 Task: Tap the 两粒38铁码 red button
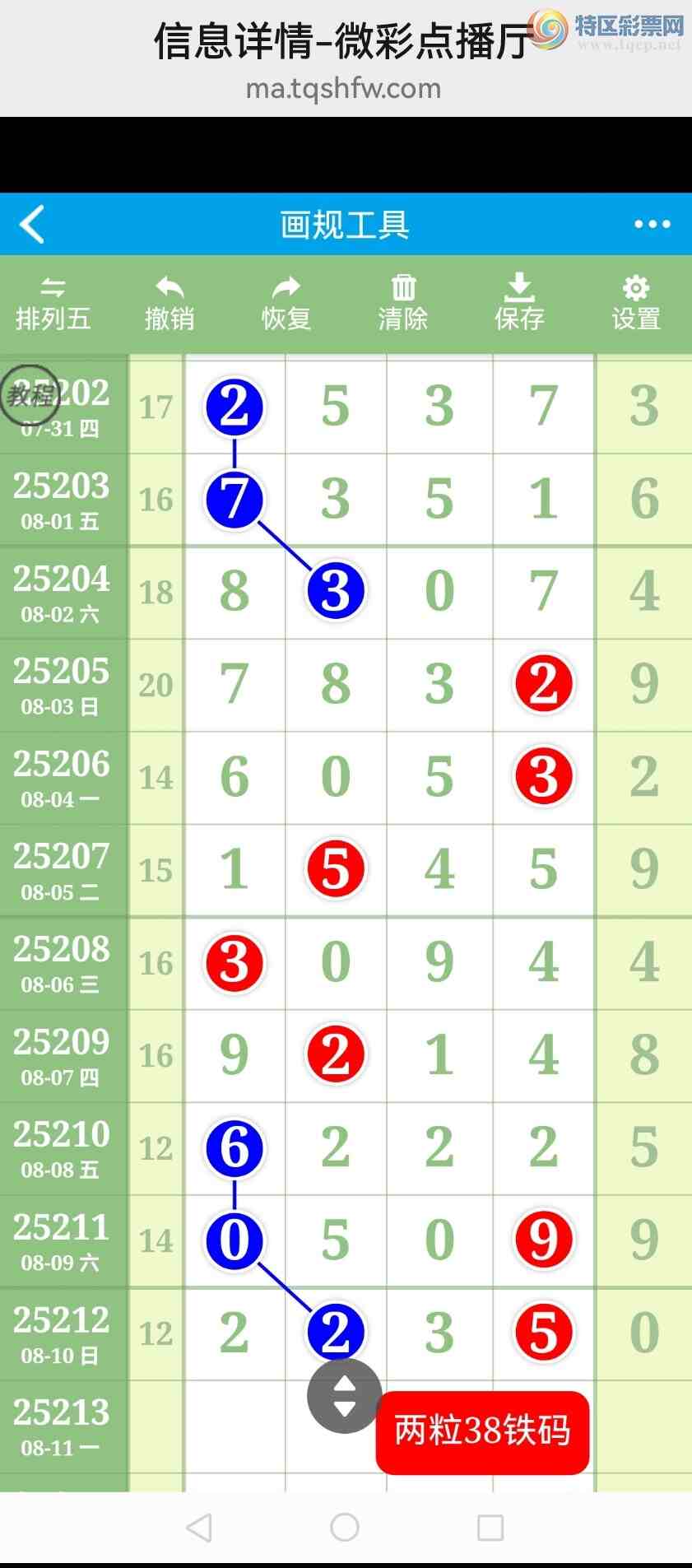pos(482,1431)
